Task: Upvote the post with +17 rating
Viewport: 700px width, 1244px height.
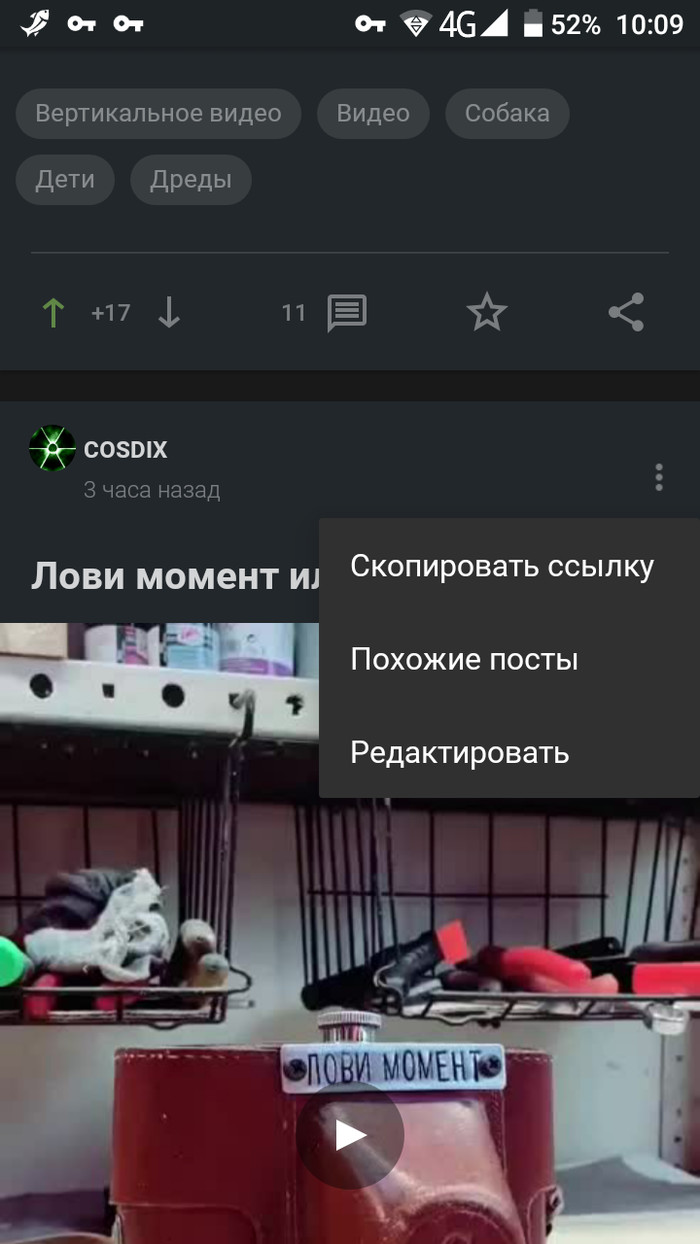Action: point(53,314)
